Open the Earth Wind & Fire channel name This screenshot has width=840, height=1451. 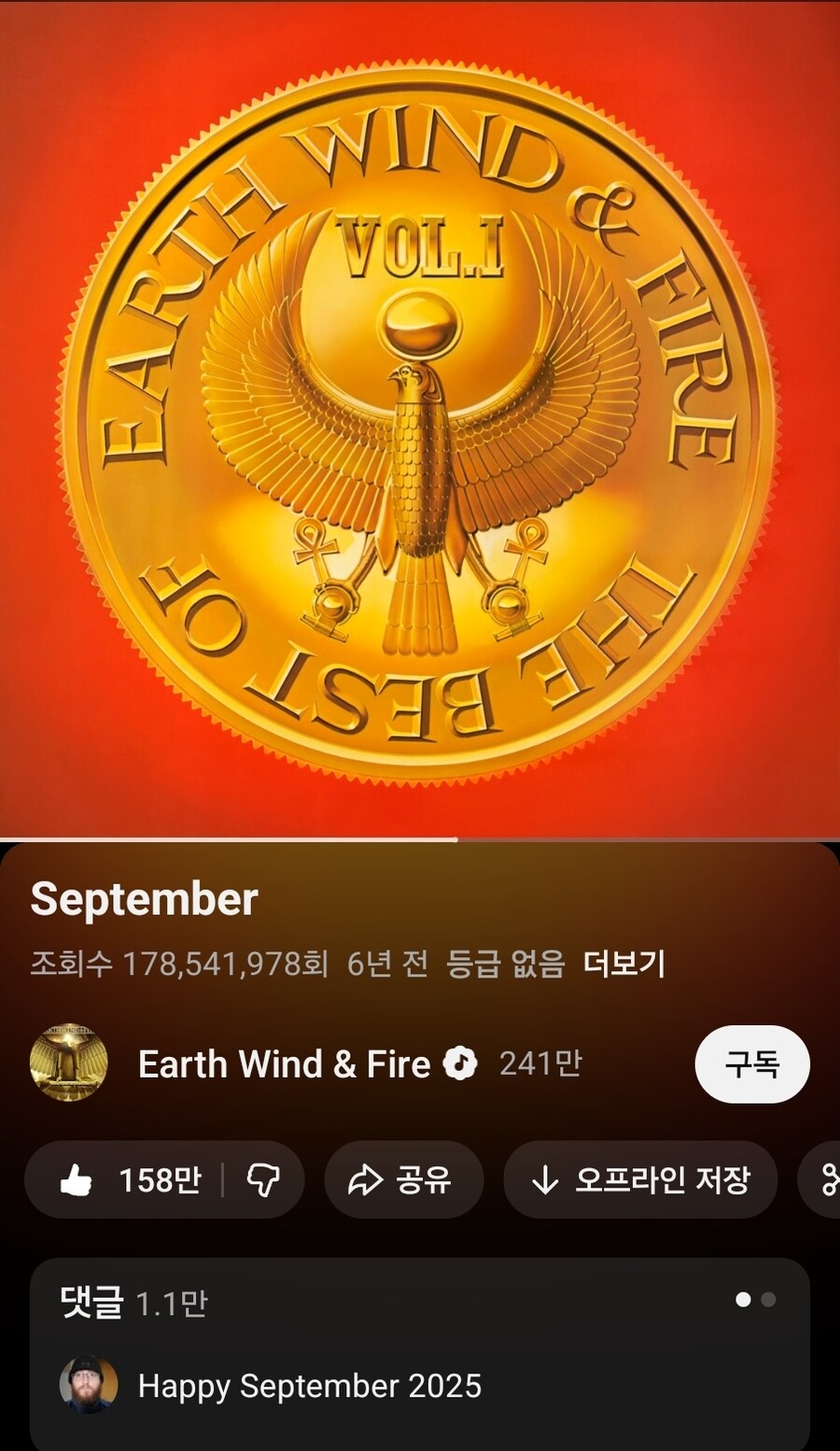click(x=284, y=1064)
